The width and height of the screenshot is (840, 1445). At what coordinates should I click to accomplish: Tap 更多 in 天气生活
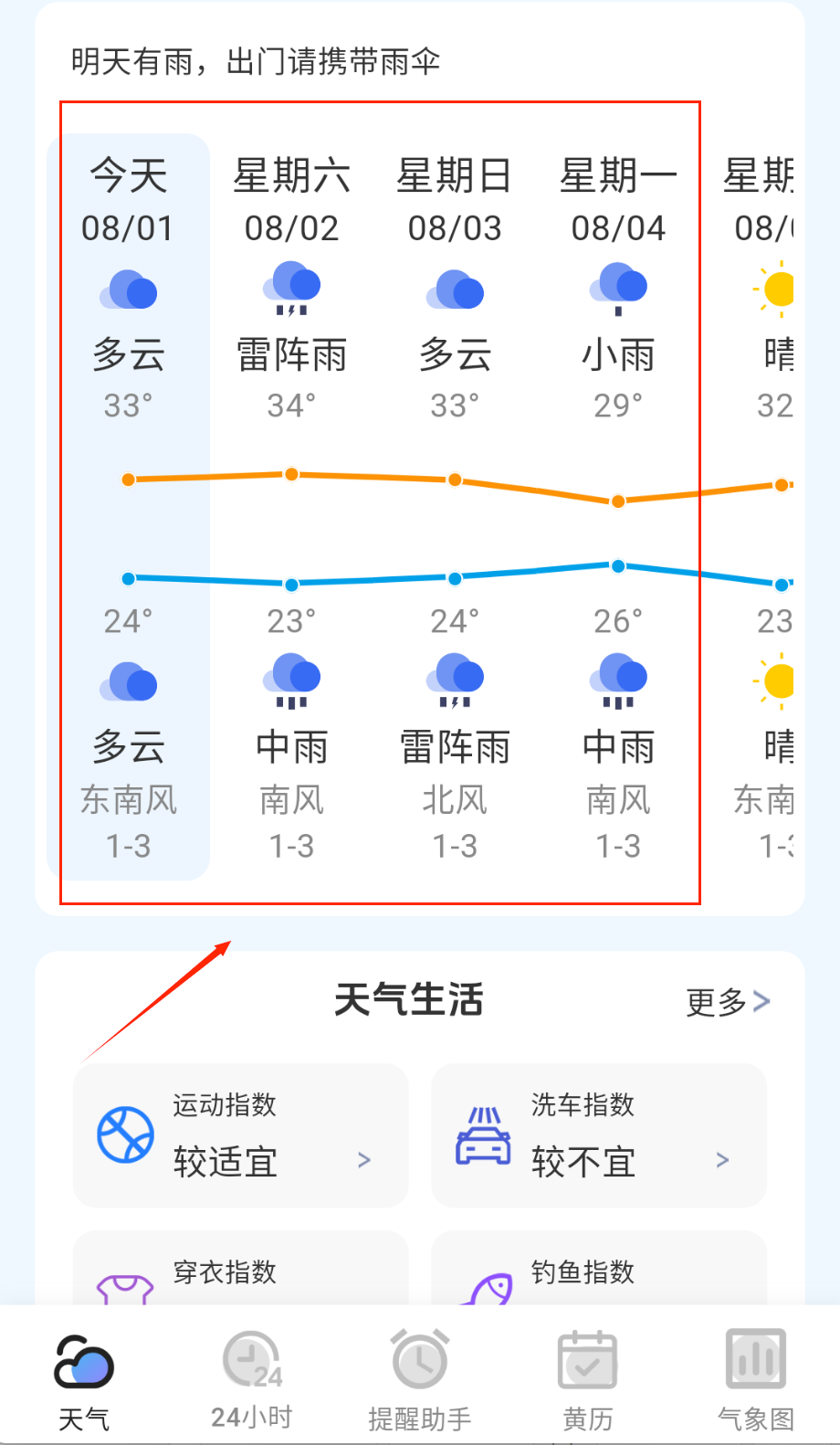728,1002
